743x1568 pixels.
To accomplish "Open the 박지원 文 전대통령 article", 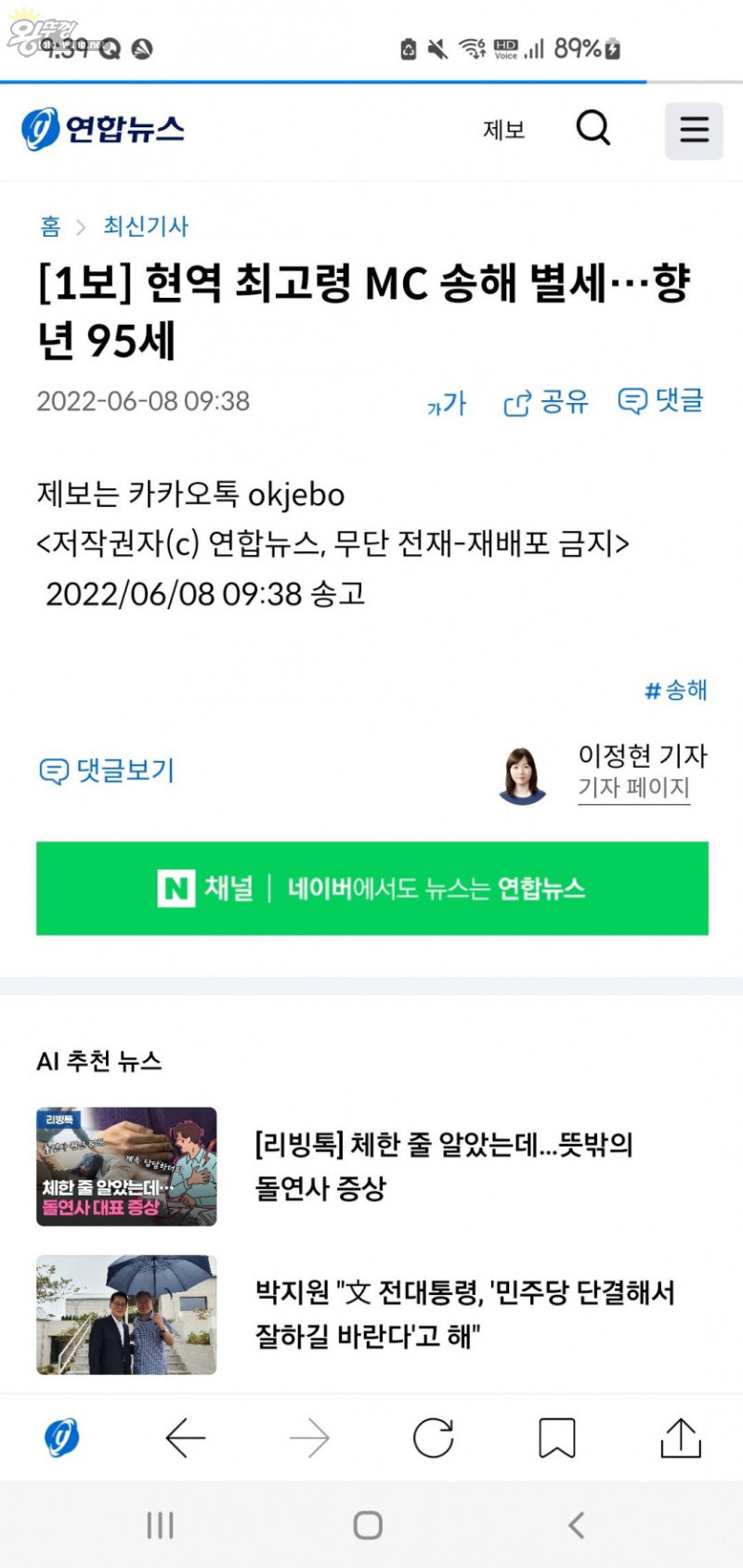I will tap(464, 1314).
